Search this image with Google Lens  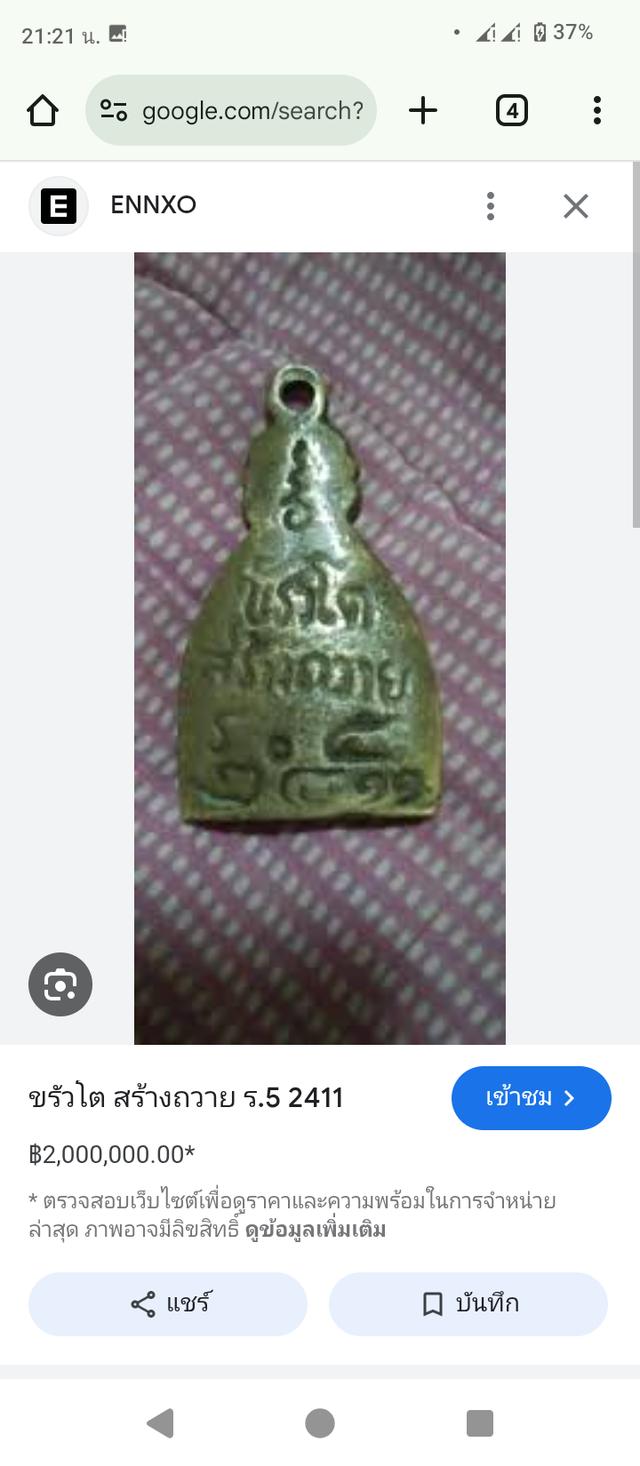click(x=60, y=985)
